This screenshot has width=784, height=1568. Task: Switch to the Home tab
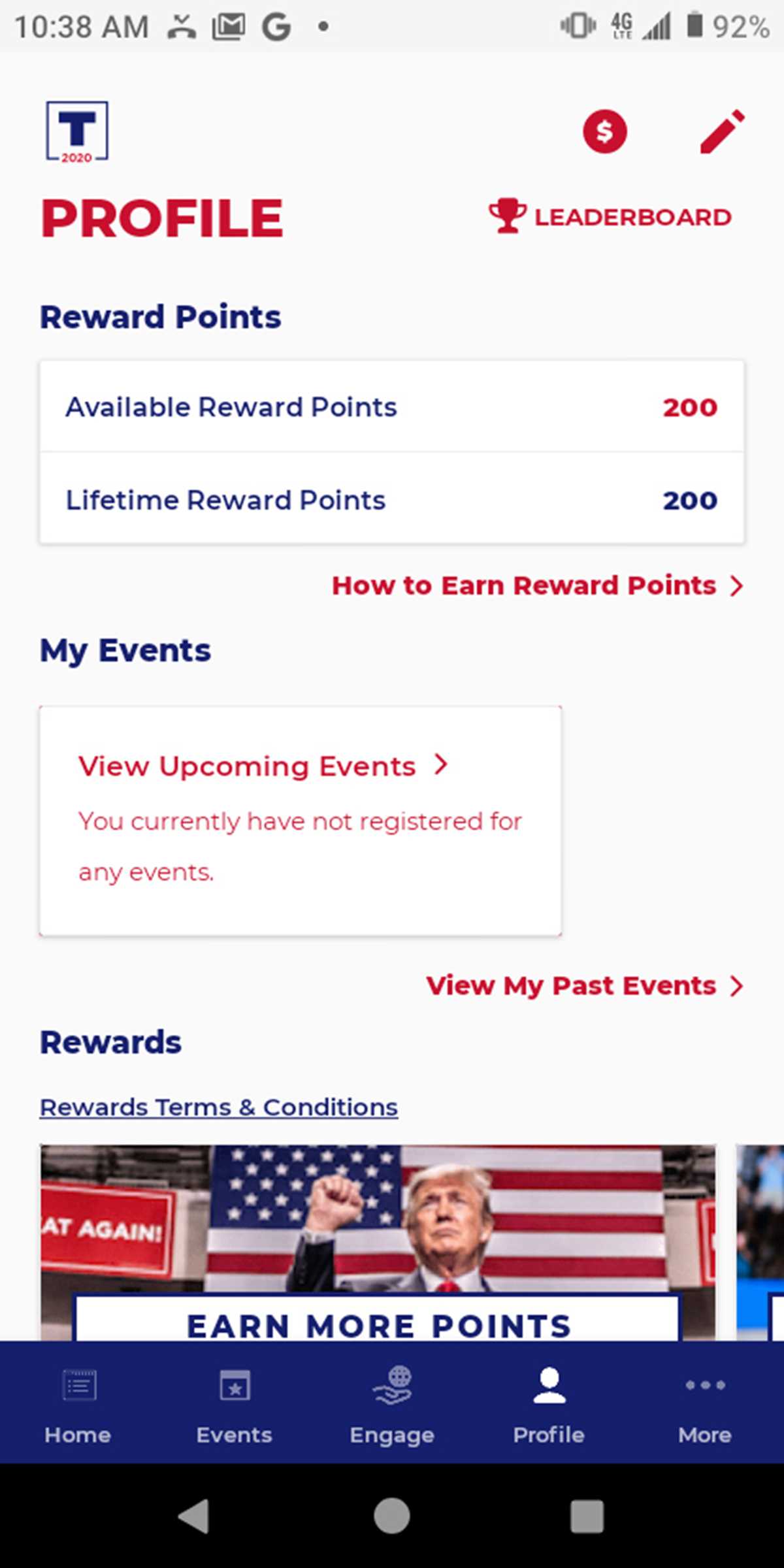click(78, 1402)
